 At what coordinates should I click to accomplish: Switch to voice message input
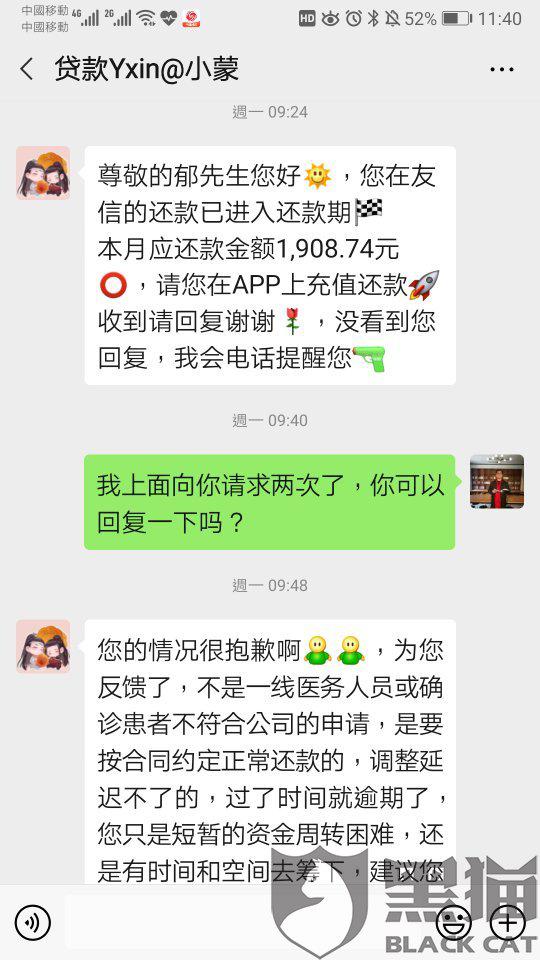coord(32,922)
